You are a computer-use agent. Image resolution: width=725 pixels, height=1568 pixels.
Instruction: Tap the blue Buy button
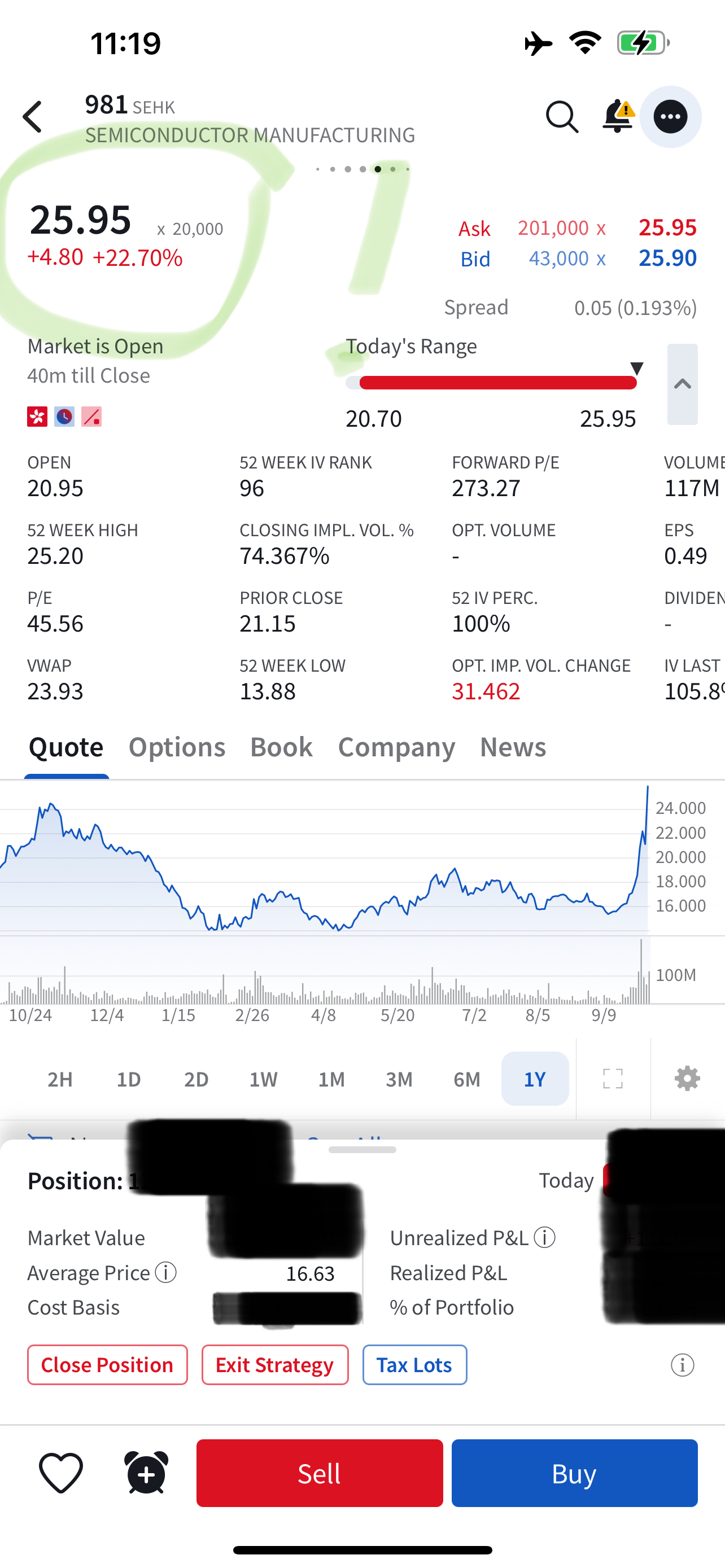point(574,1473)
